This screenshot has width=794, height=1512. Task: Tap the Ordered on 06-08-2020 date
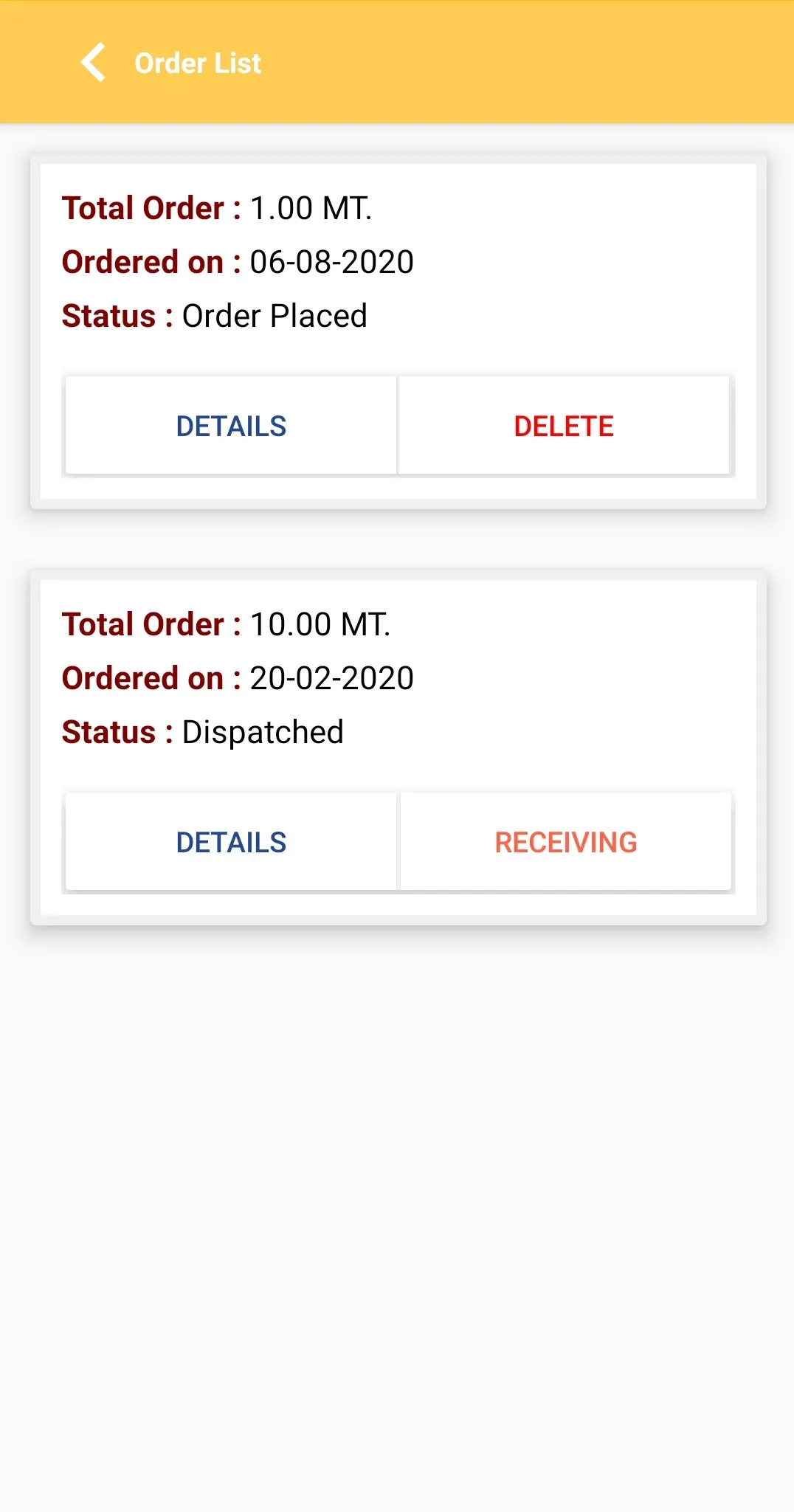point(238,262)
